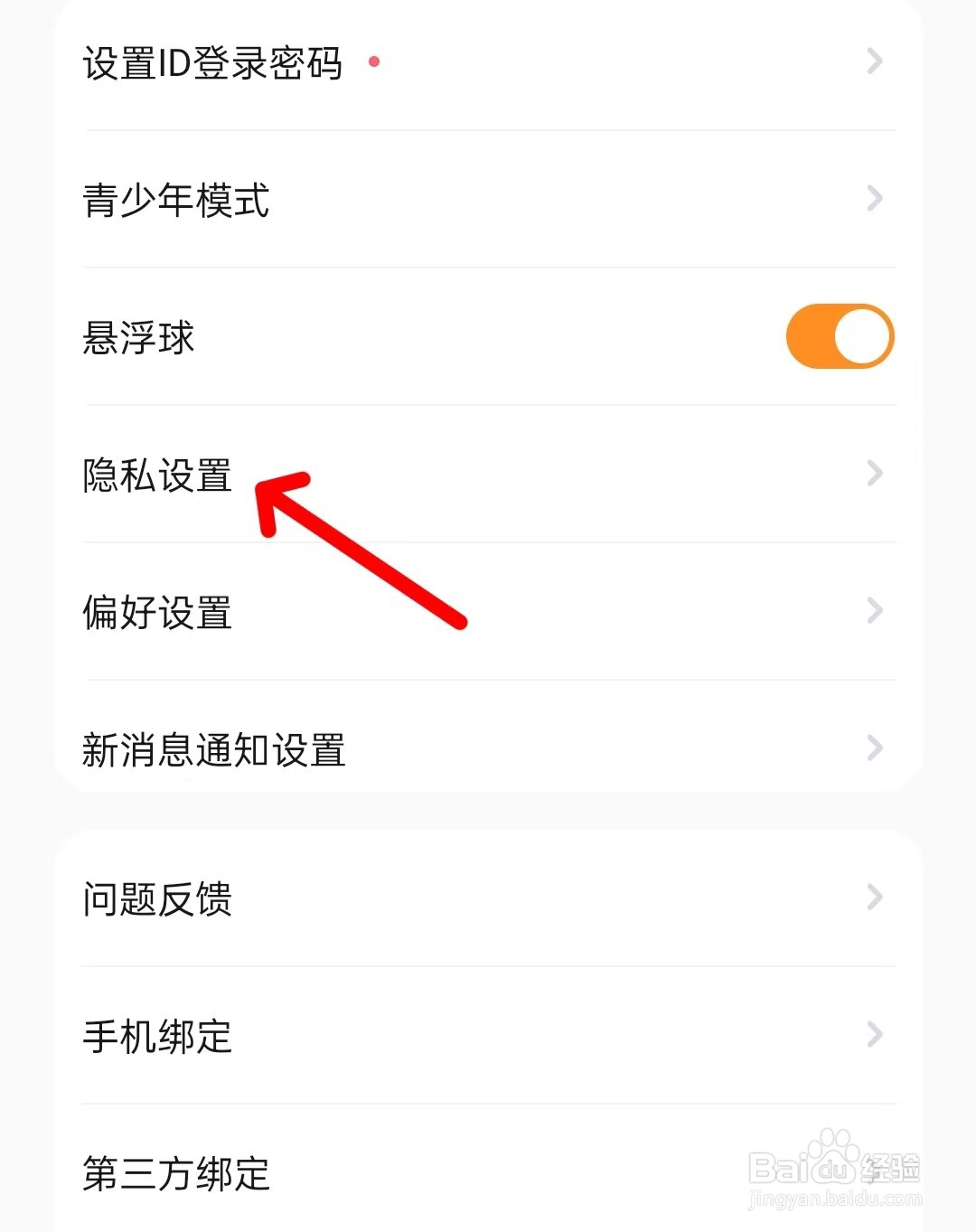Disable the 悬浮球 floating ball switch
The height and width of the screenshot is (1232, 976).
pyautogui.click(x=839, y=335)
